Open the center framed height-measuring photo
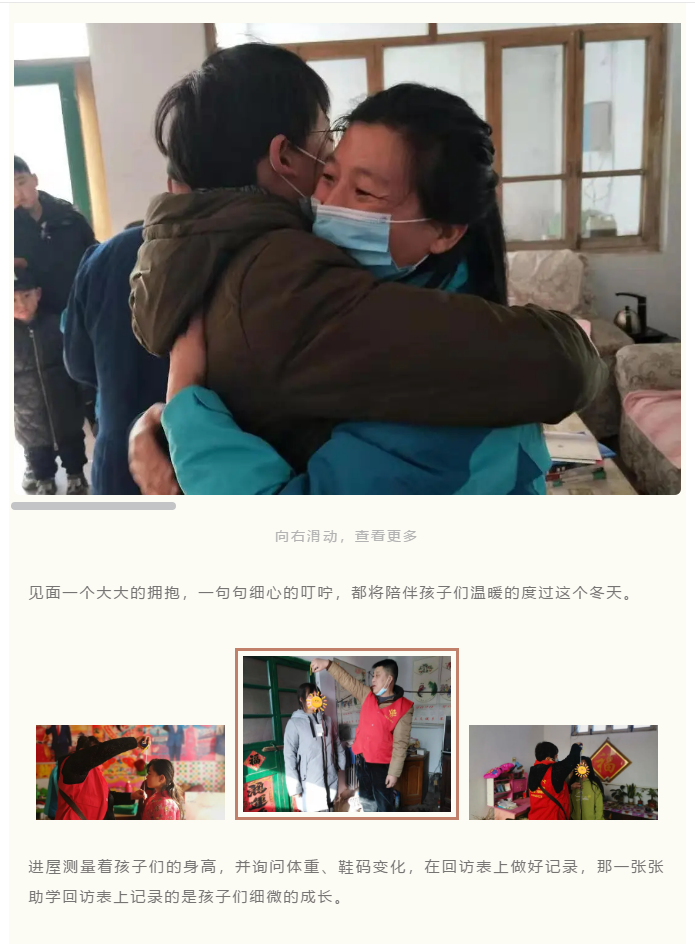This screenshot has height=944, width=695. (347, 734)
